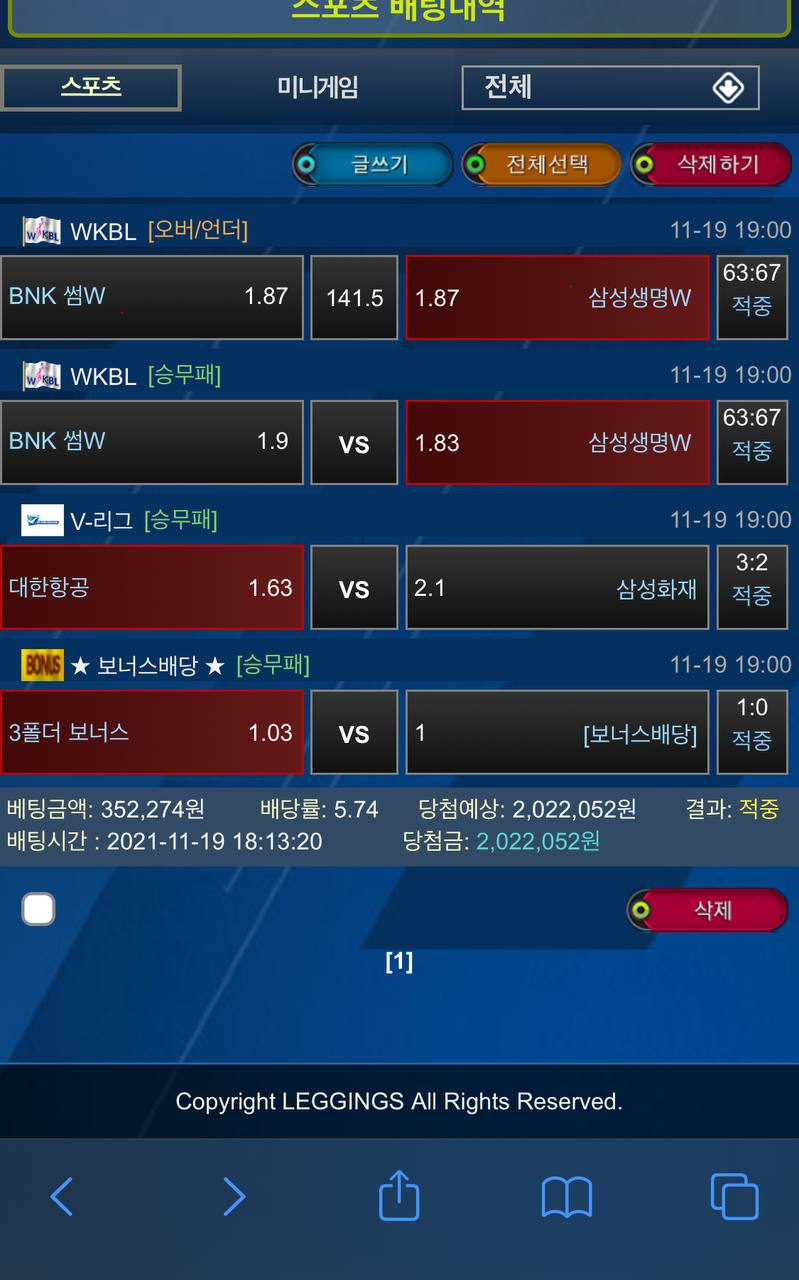Go back in the browser
Image resolution: width=799 pixels, height=1280 pixels.
[62, 1196]
